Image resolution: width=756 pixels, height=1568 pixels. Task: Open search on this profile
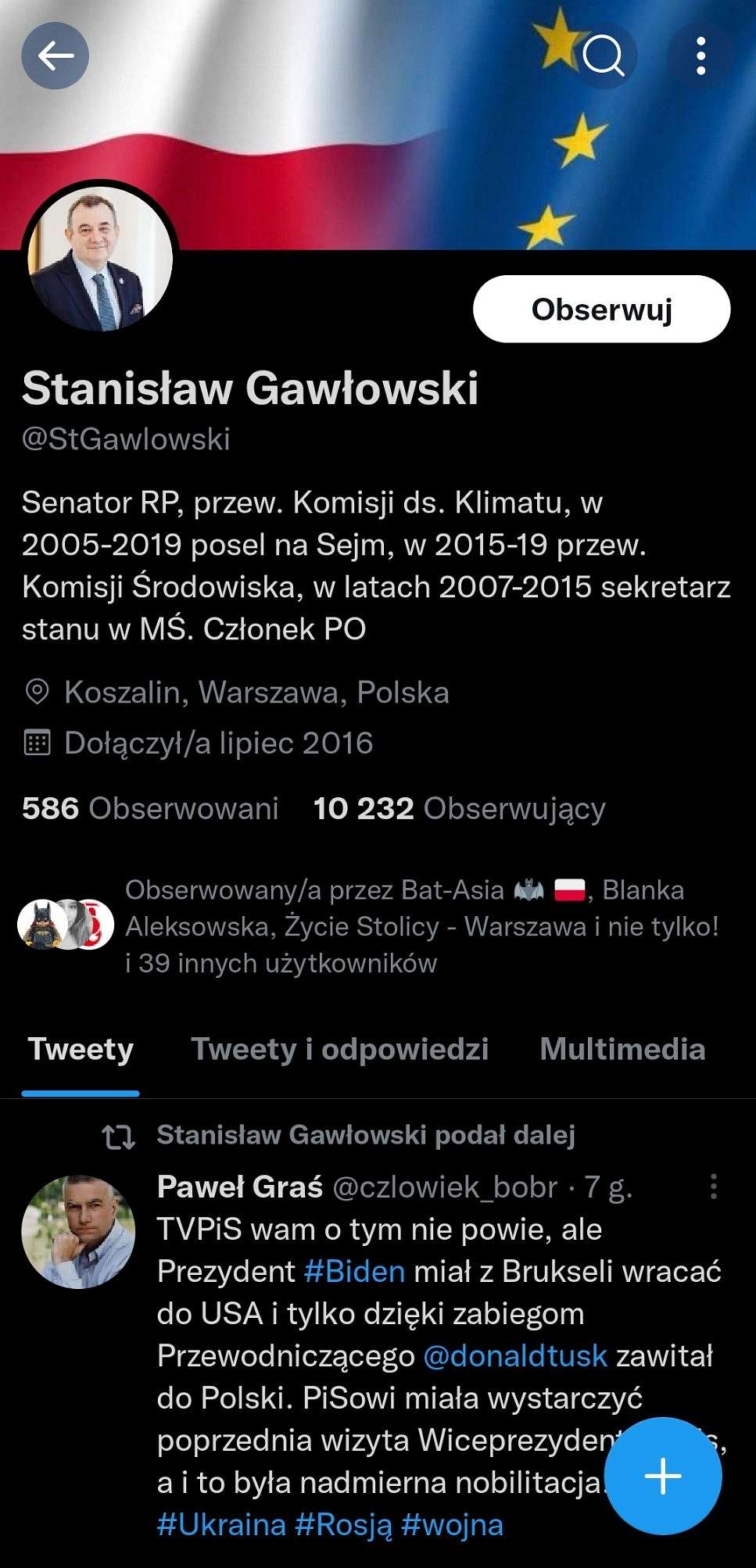[603, 55]
